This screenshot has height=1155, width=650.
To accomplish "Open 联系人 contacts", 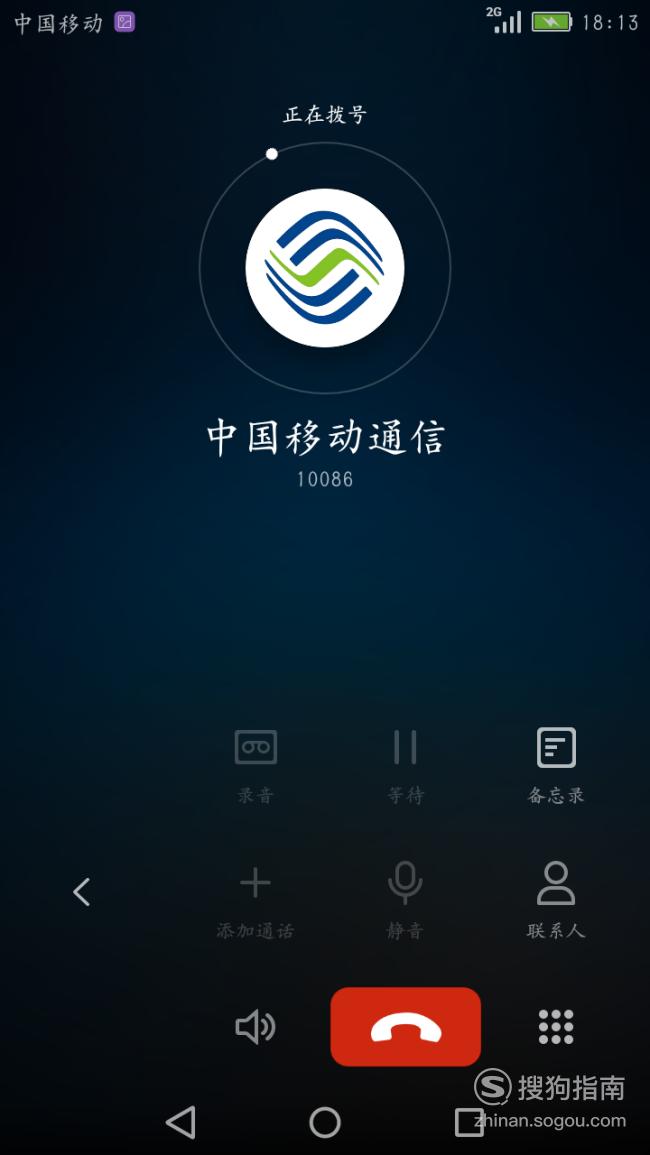I will (556, 900).
